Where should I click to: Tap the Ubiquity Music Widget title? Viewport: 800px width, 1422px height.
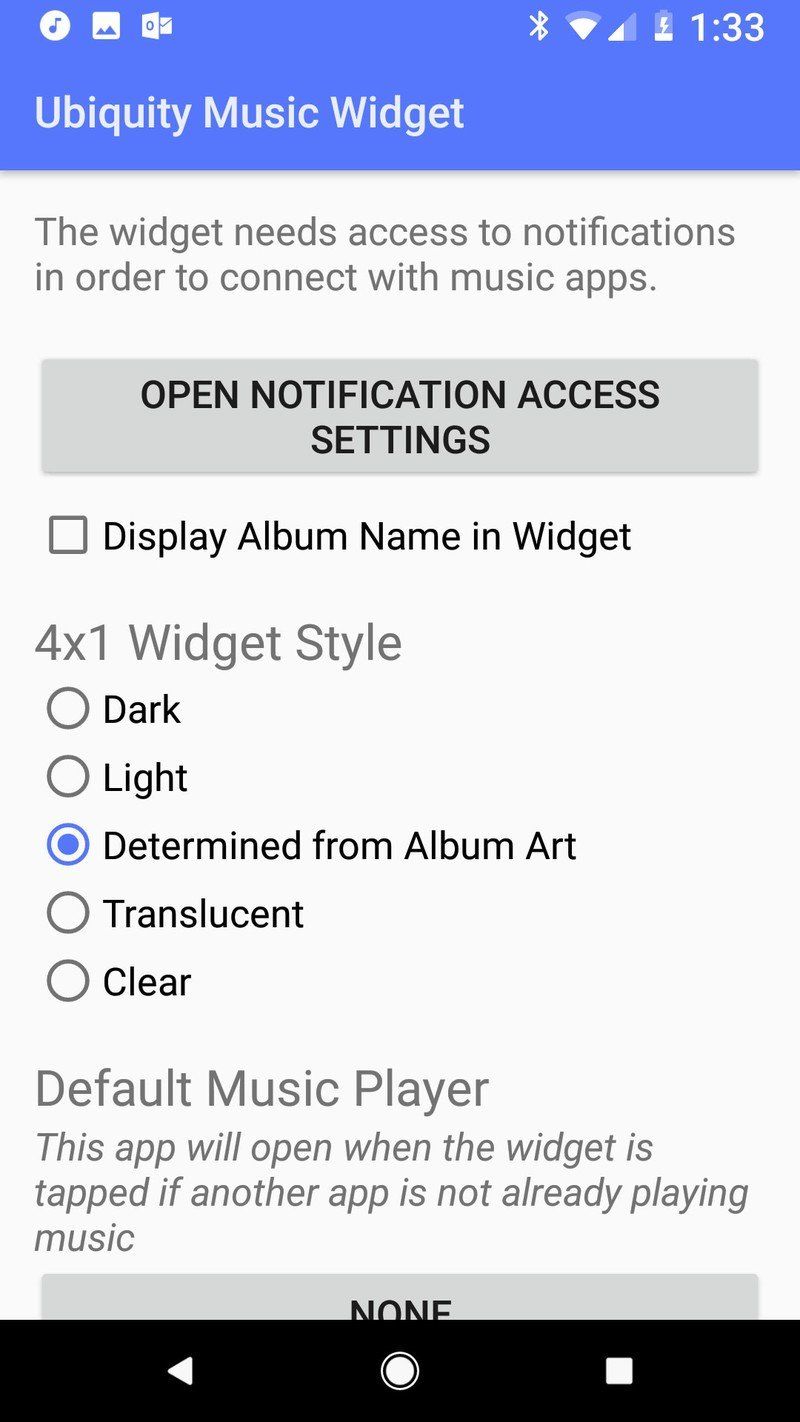tap(249, 112)
